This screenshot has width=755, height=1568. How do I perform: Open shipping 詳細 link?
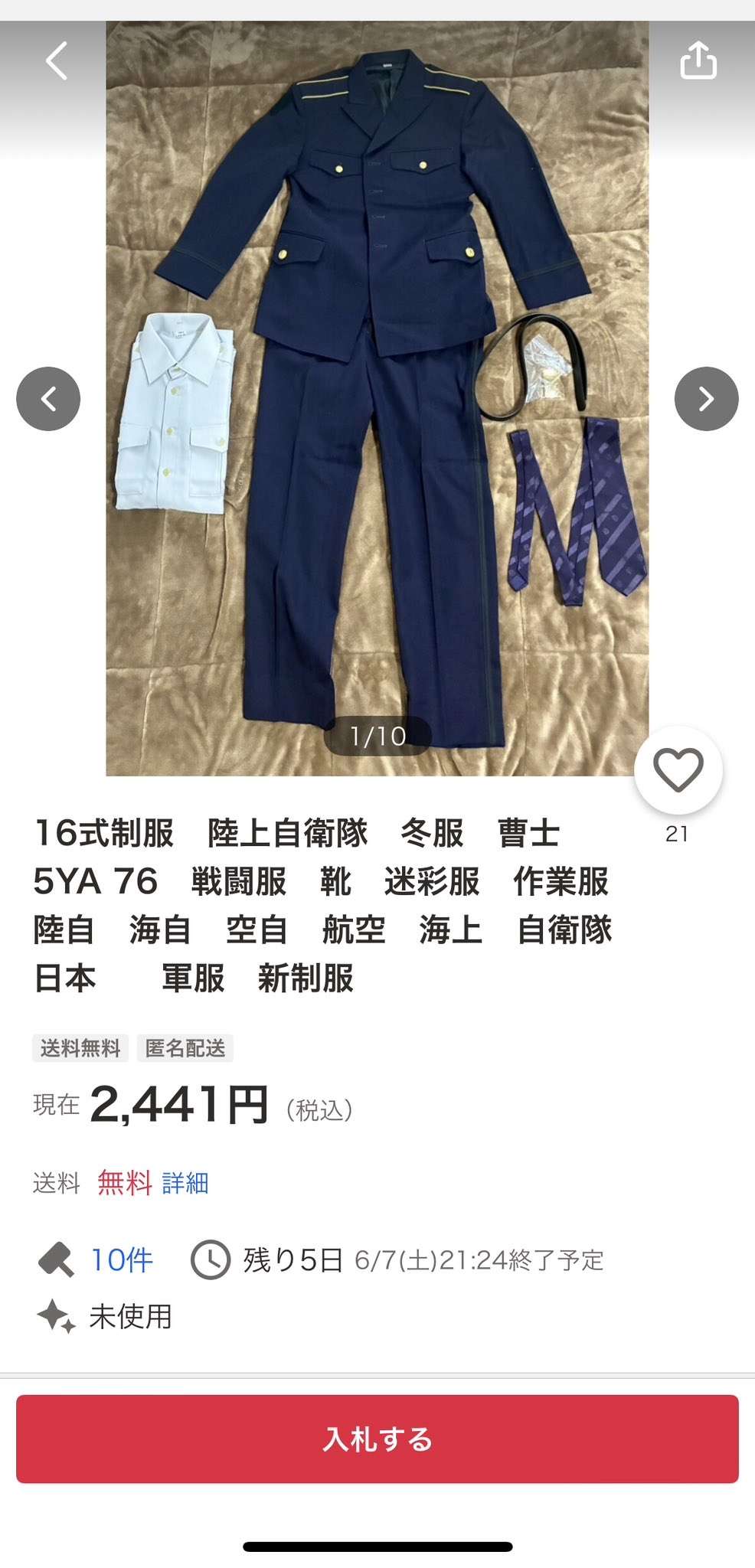185,1183
